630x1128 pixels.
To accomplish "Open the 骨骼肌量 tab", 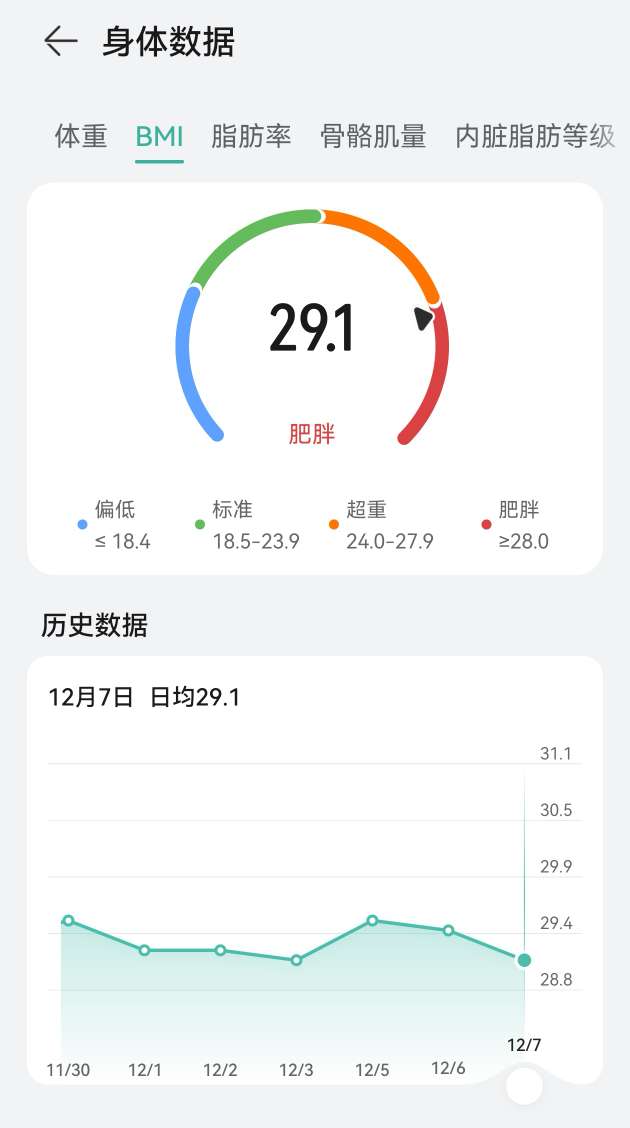I will 373,136.
